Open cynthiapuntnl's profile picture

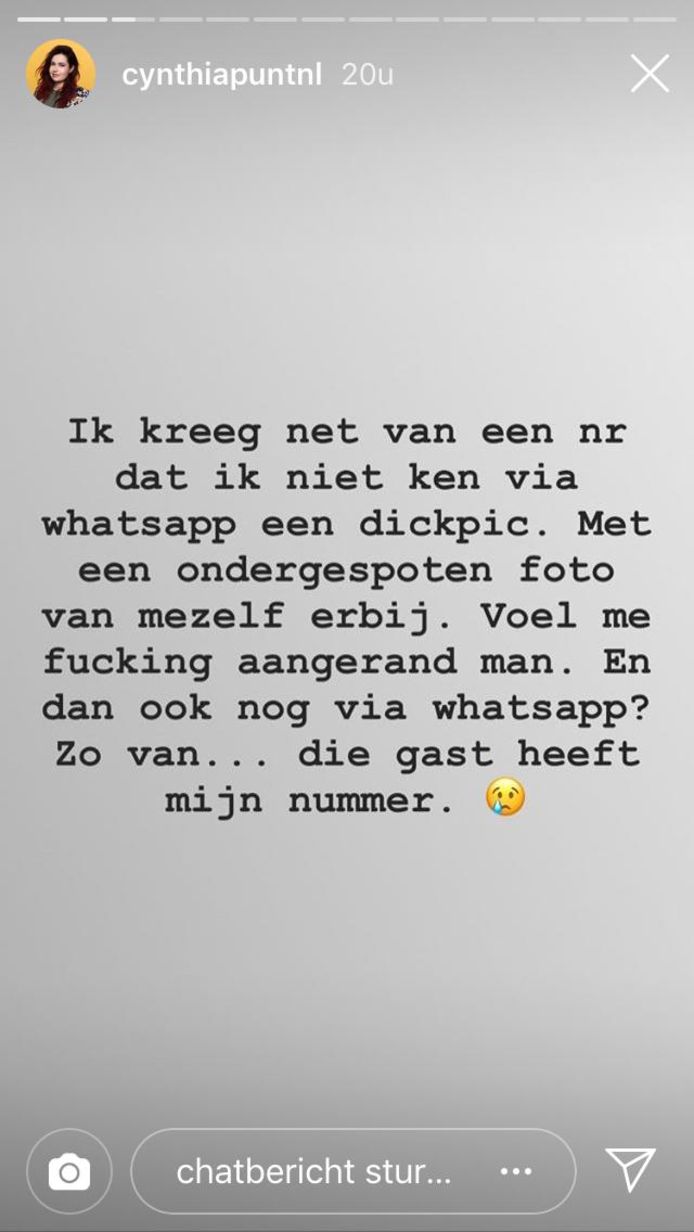tap(61, 74)
